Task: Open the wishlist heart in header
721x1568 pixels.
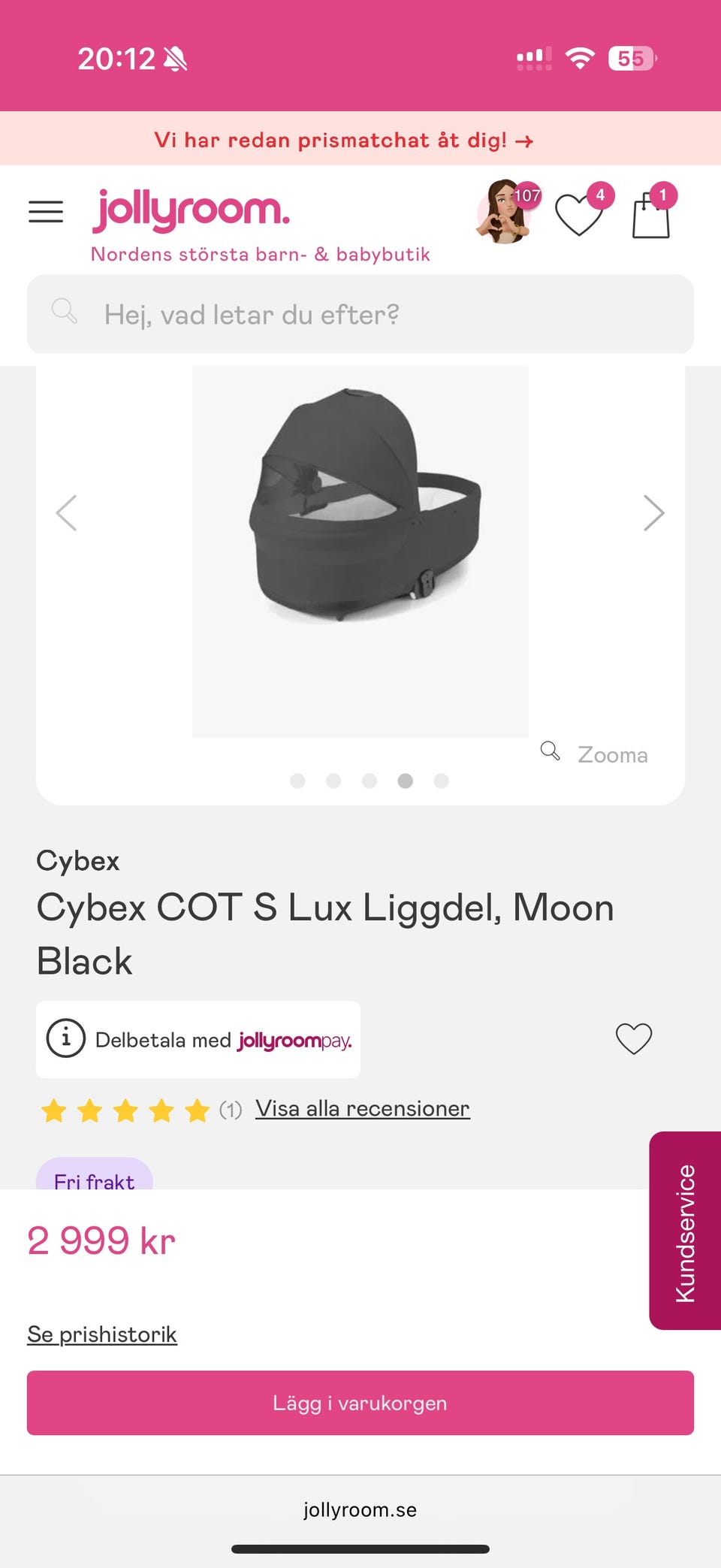Action: point(579,214)
